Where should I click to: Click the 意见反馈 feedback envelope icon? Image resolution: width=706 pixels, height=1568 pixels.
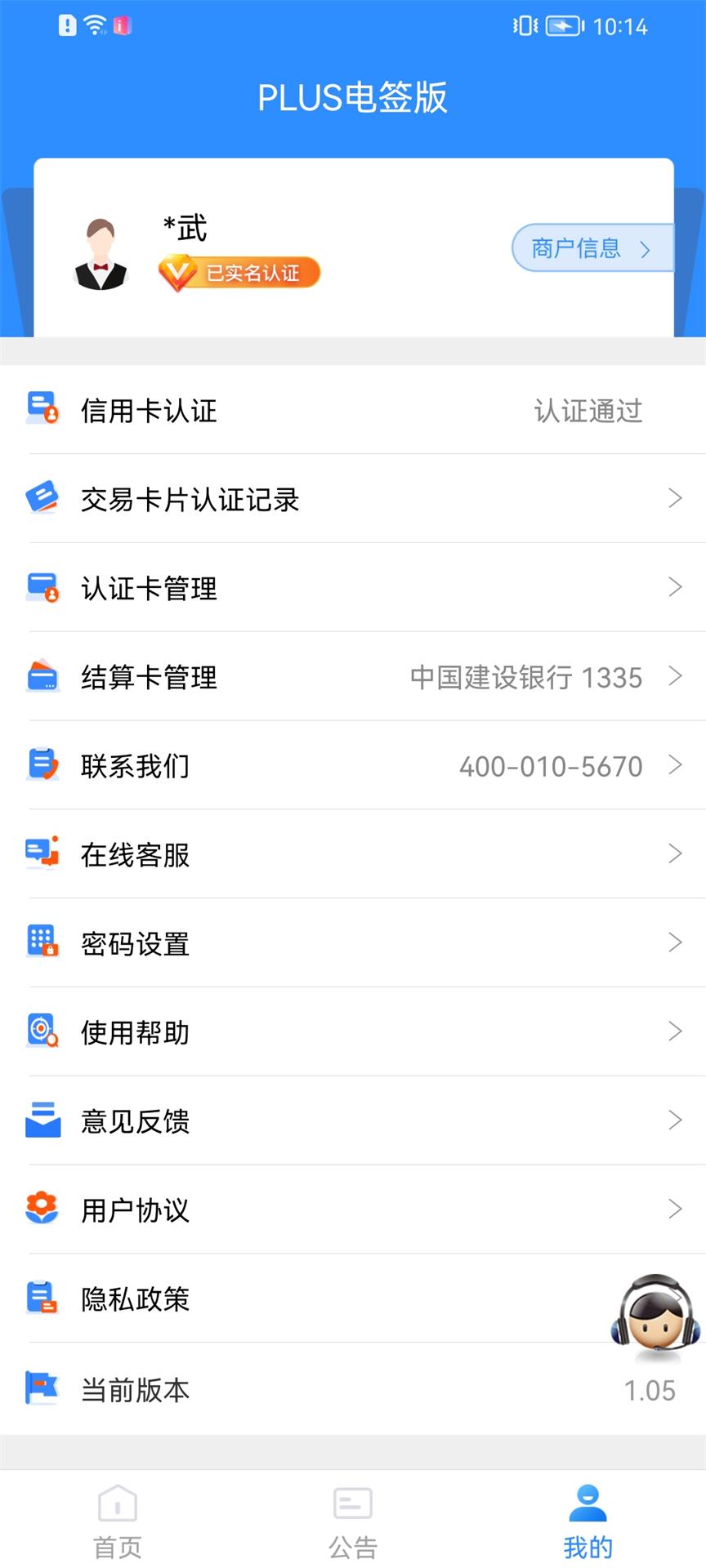coord(43,1121)
